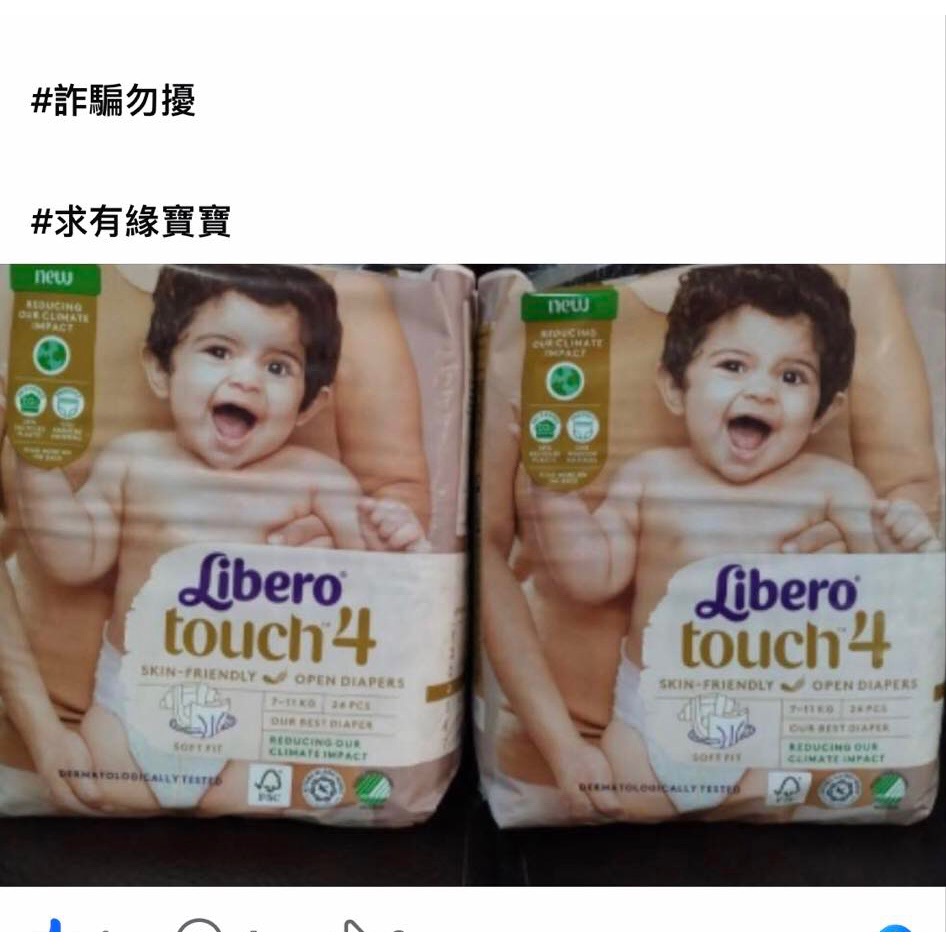The image size is (946, 946).
Task: Open the Libero diapers post photo
Action: [473, 575]
